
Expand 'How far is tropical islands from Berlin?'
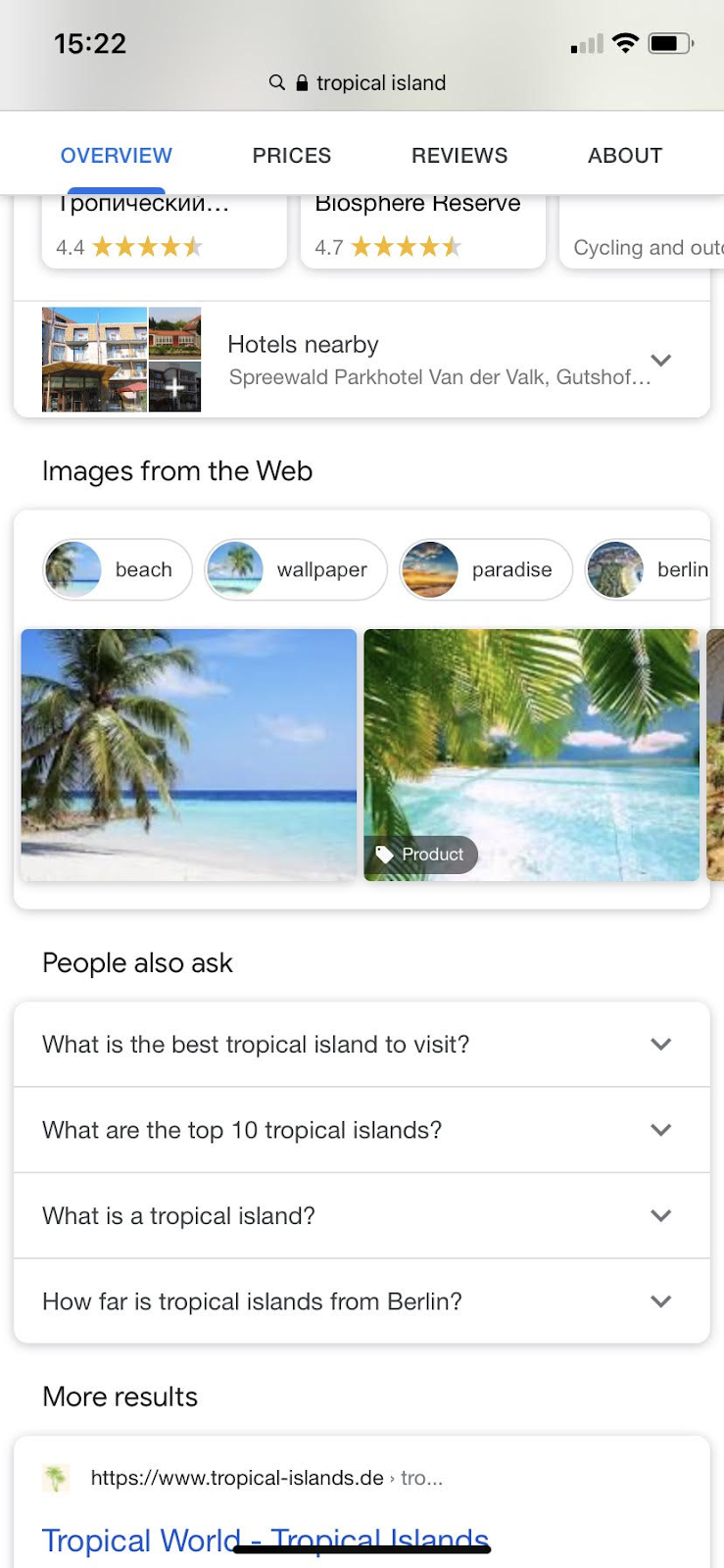point(361,1301)
